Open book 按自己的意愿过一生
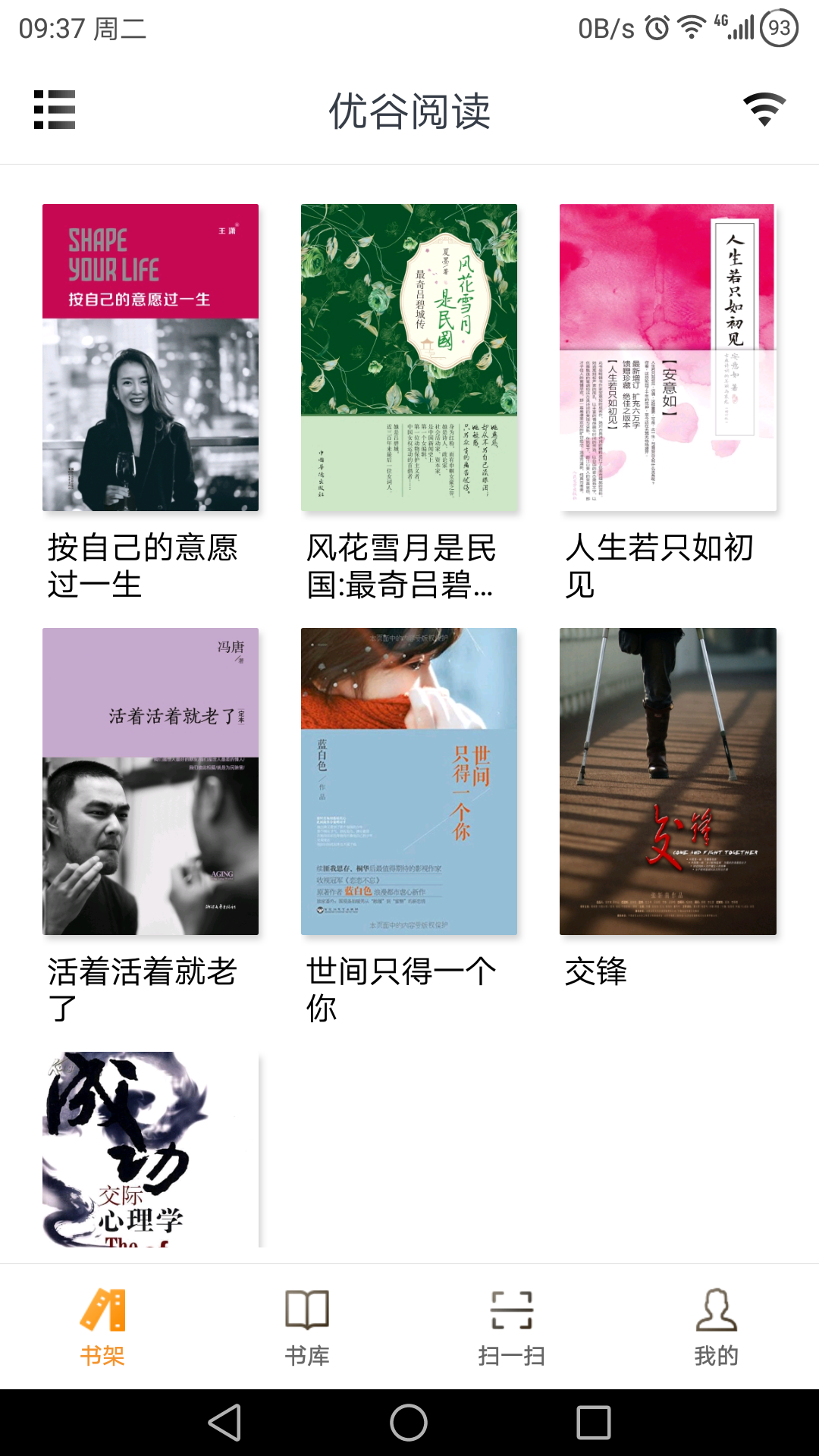This screenshot has height=1456, width=819. [150, 357]
